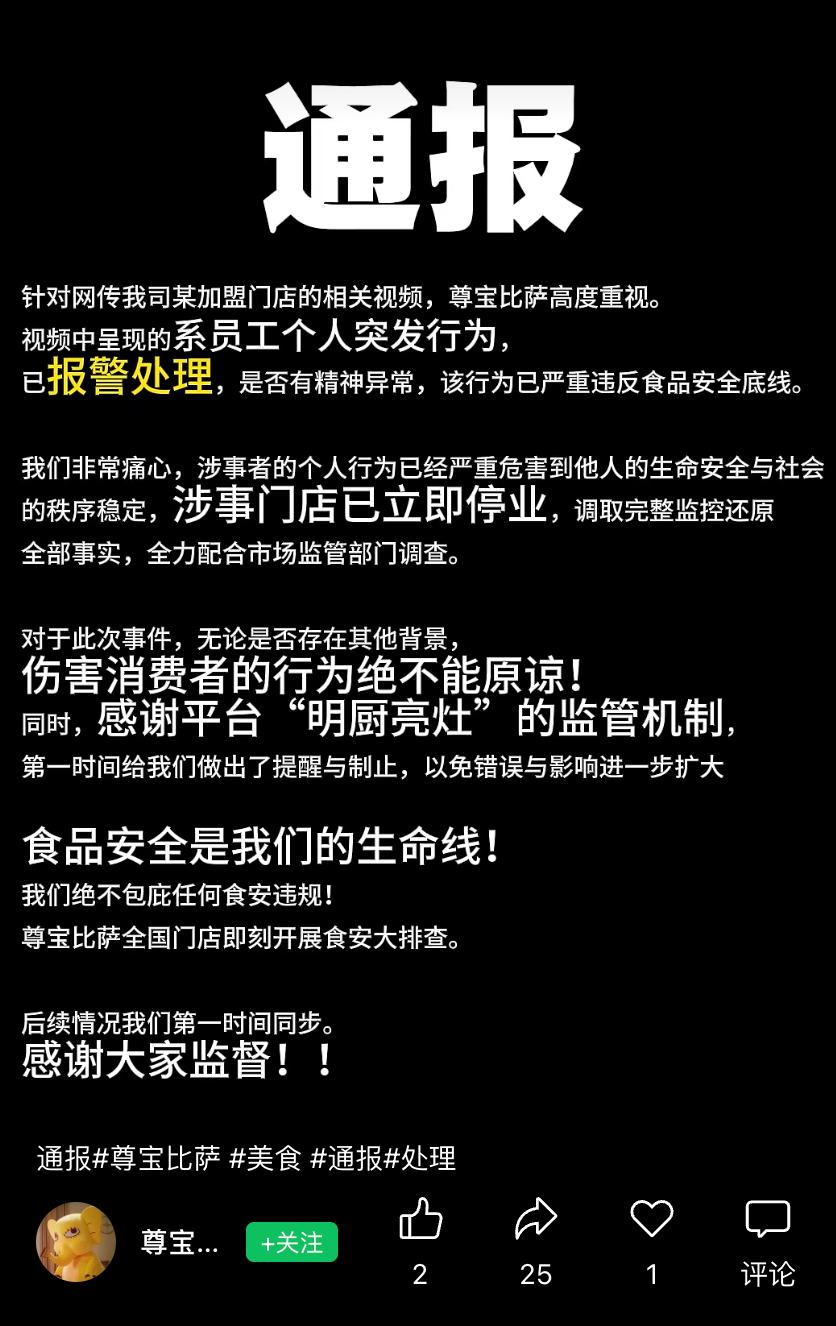Viewport: 836px width, 1326px height.
Task: Share this 通报 post
Action: [x=536, y=1219]
